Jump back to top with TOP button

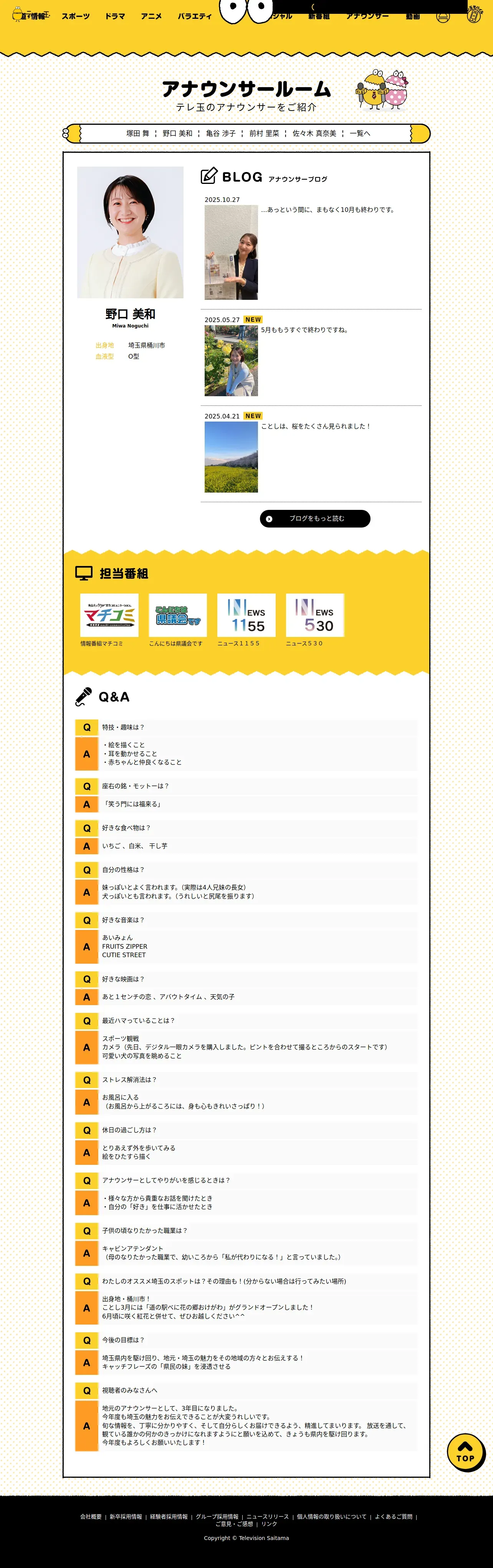pos(466,1452)
